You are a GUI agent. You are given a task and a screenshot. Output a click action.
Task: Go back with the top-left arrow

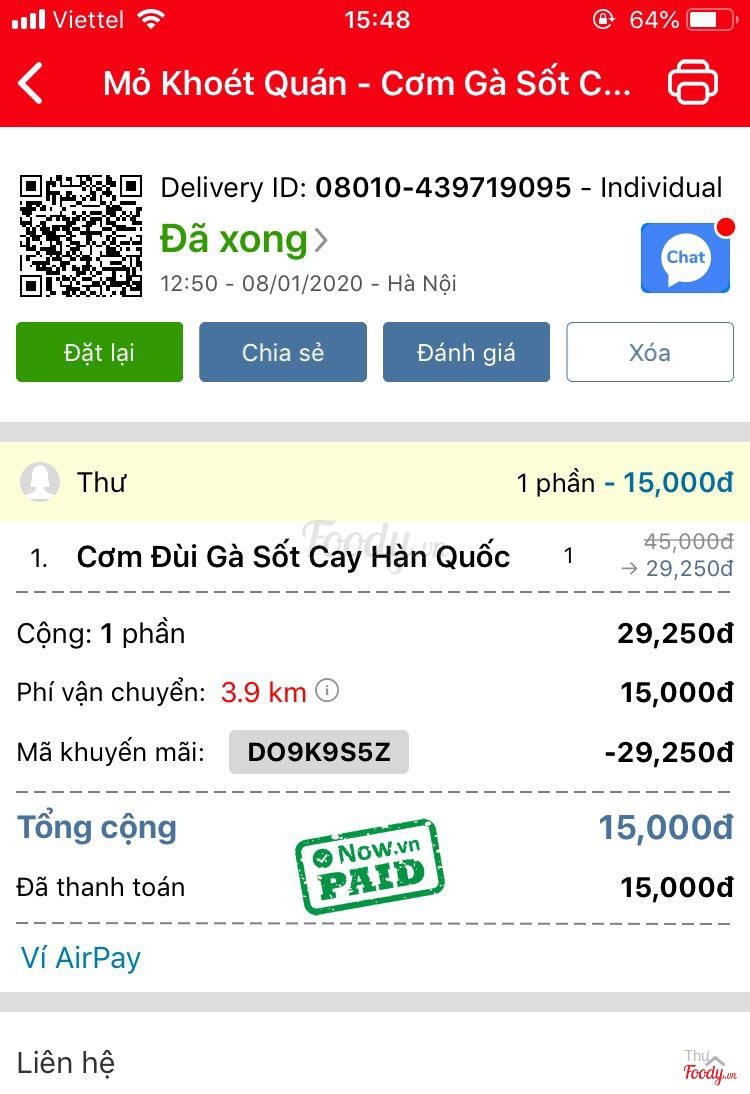32,83
